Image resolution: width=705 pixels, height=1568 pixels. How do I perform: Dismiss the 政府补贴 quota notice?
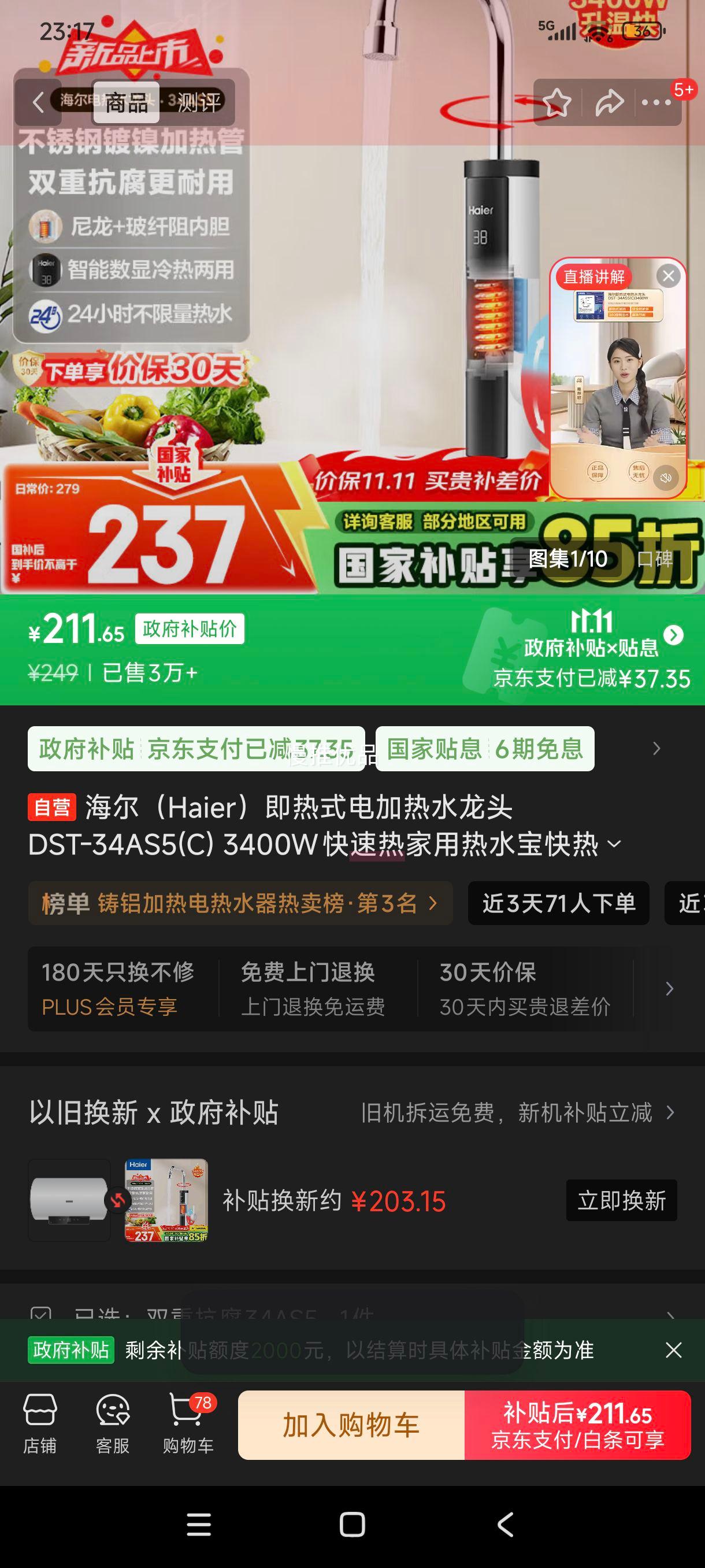pos(673,1350)
